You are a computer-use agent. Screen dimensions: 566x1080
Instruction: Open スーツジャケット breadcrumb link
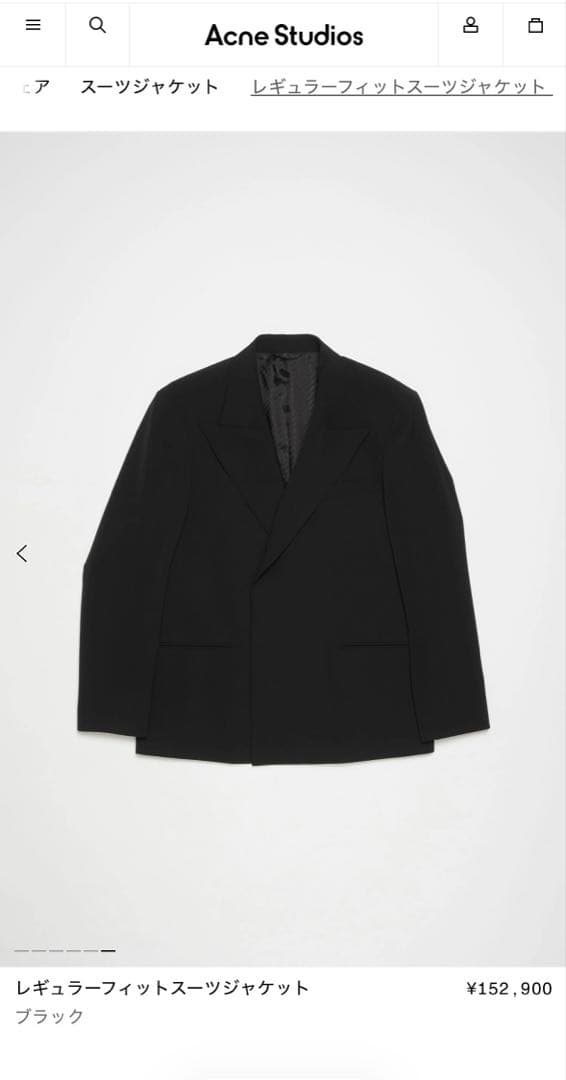coord(149,87)
